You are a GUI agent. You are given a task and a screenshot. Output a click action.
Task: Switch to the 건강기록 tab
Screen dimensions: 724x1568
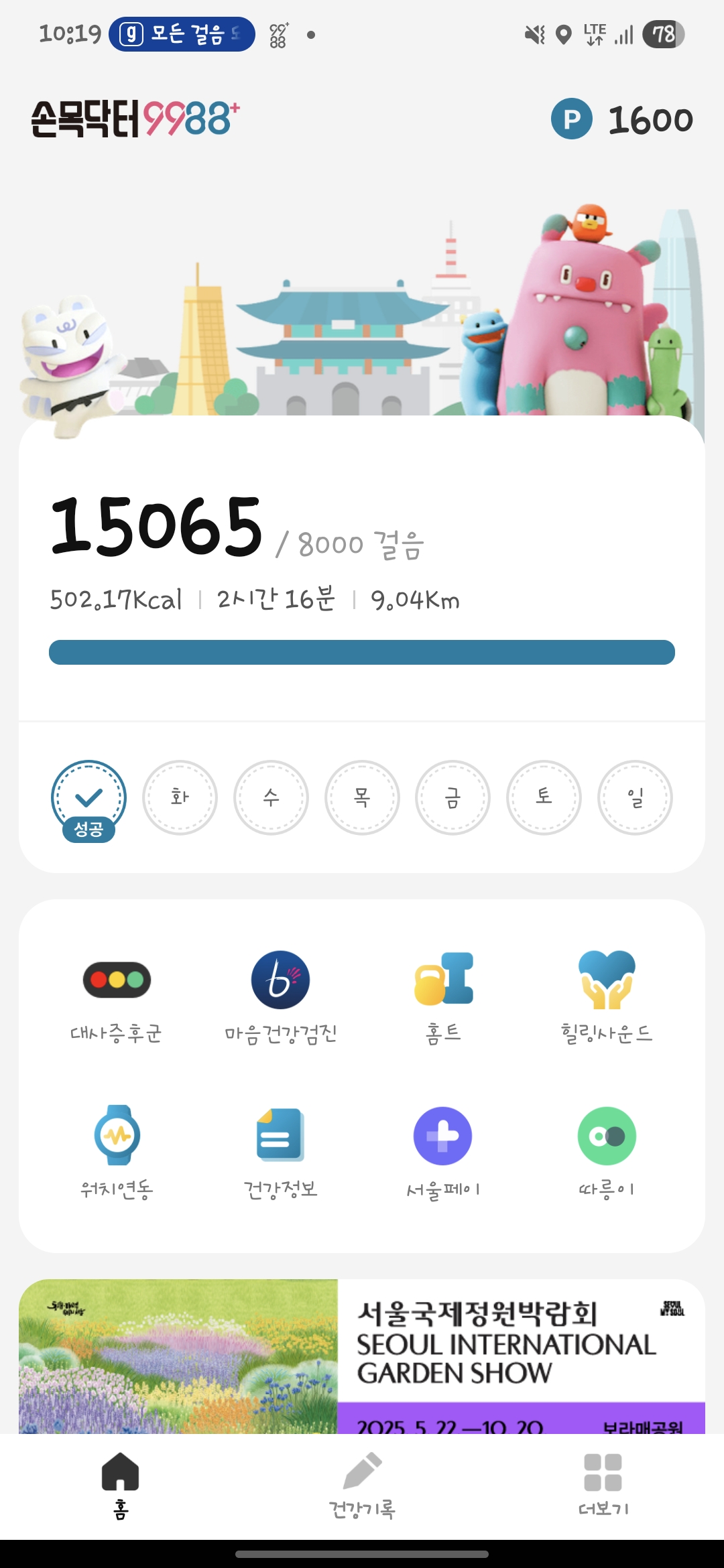[x=362, y=1485]
